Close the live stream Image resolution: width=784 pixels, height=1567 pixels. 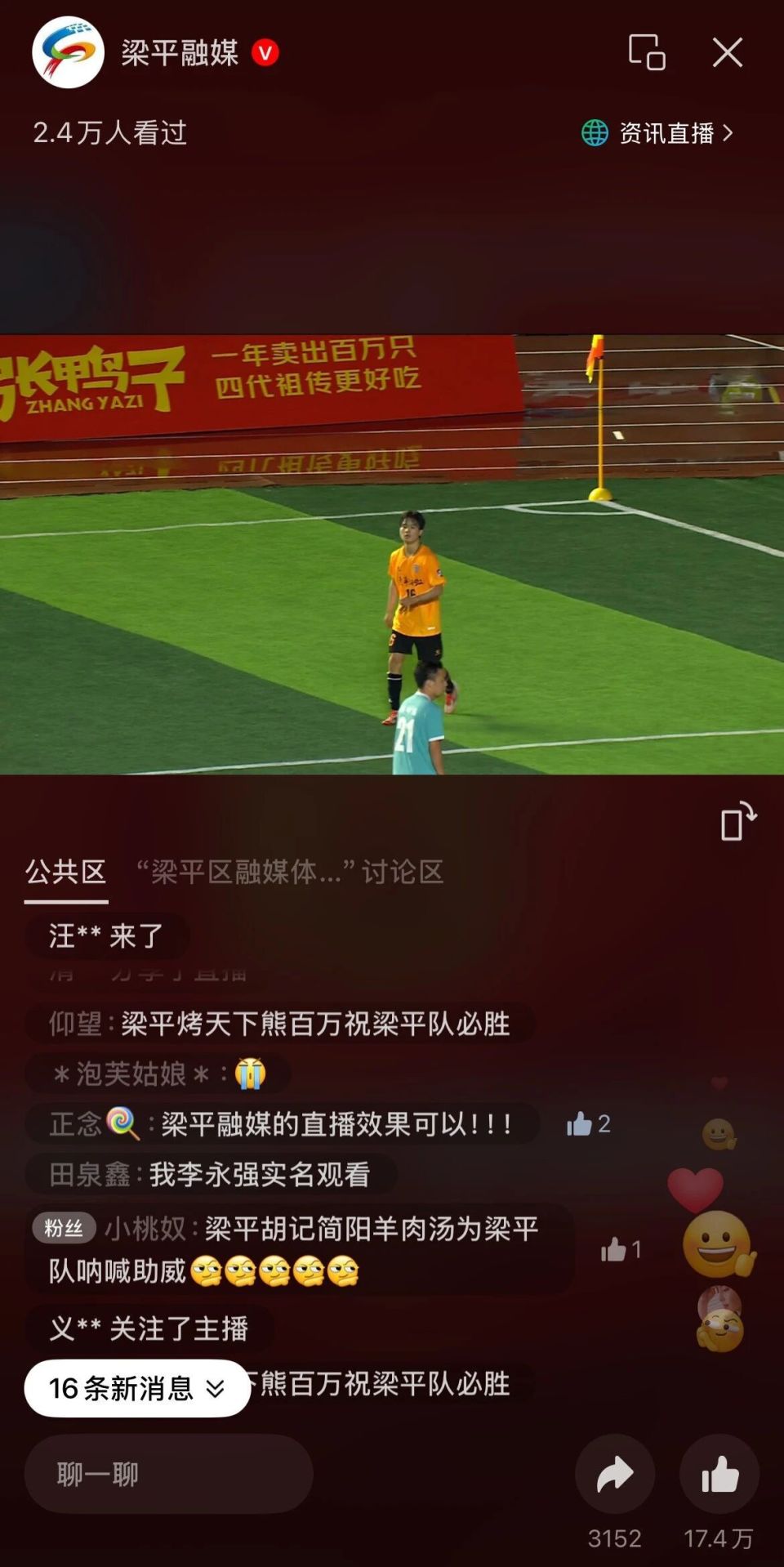(726, 53)
